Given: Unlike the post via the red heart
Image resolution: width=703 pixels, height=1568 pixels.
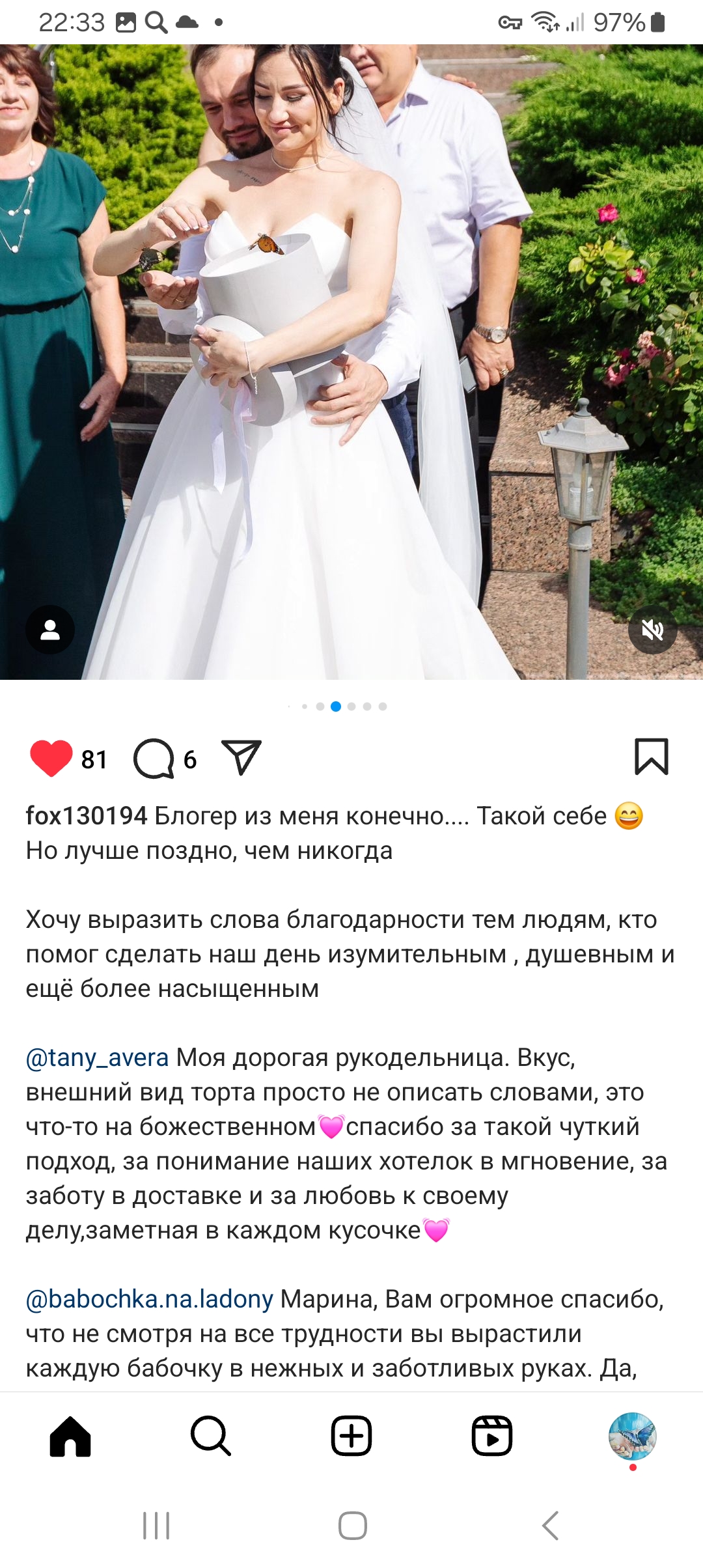Looking at the screenshot, I should [x=51, y=759].
